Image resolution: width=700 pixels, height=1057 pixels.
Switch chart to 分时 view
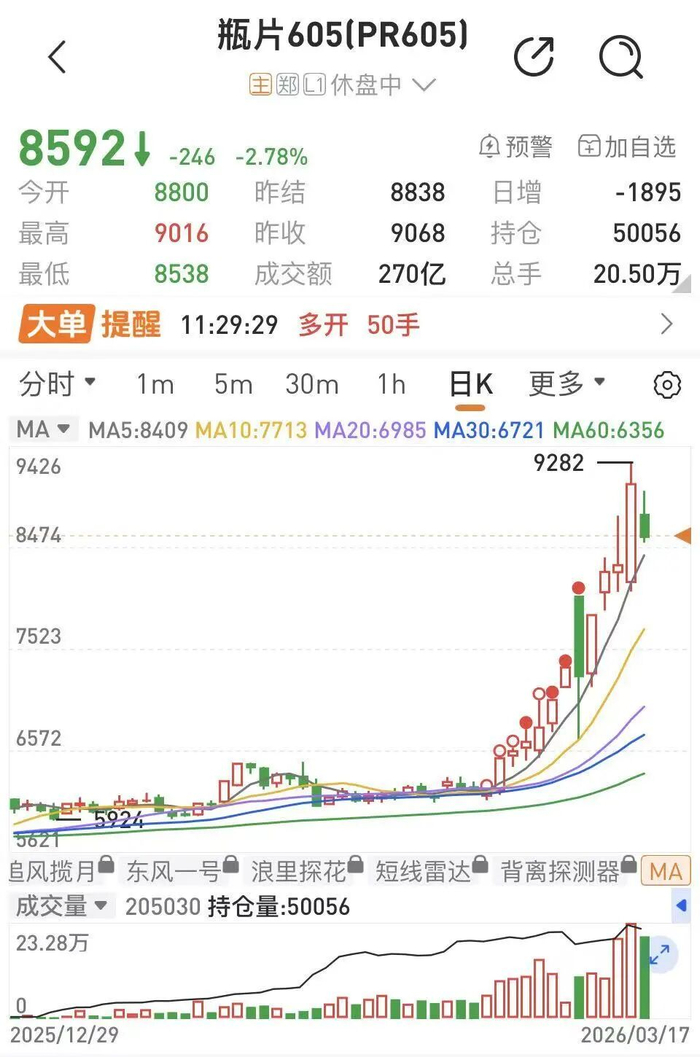(58, 383)
